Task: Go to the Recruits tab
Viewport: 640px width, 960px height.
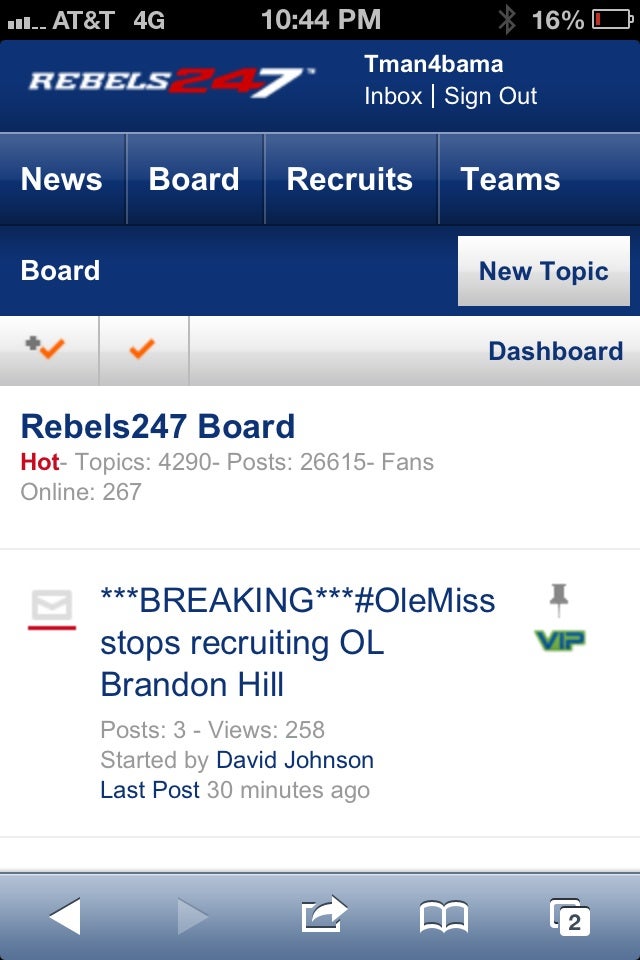Action: point(350,179)
